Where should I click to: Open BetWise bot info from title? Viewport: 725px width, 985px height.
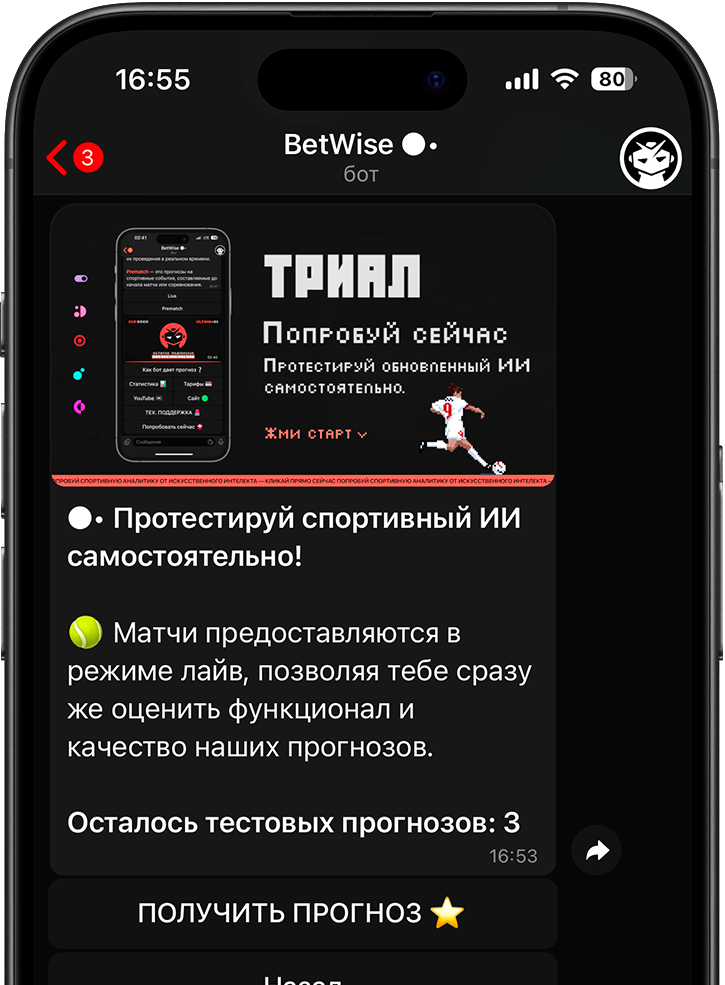(360, 157)
